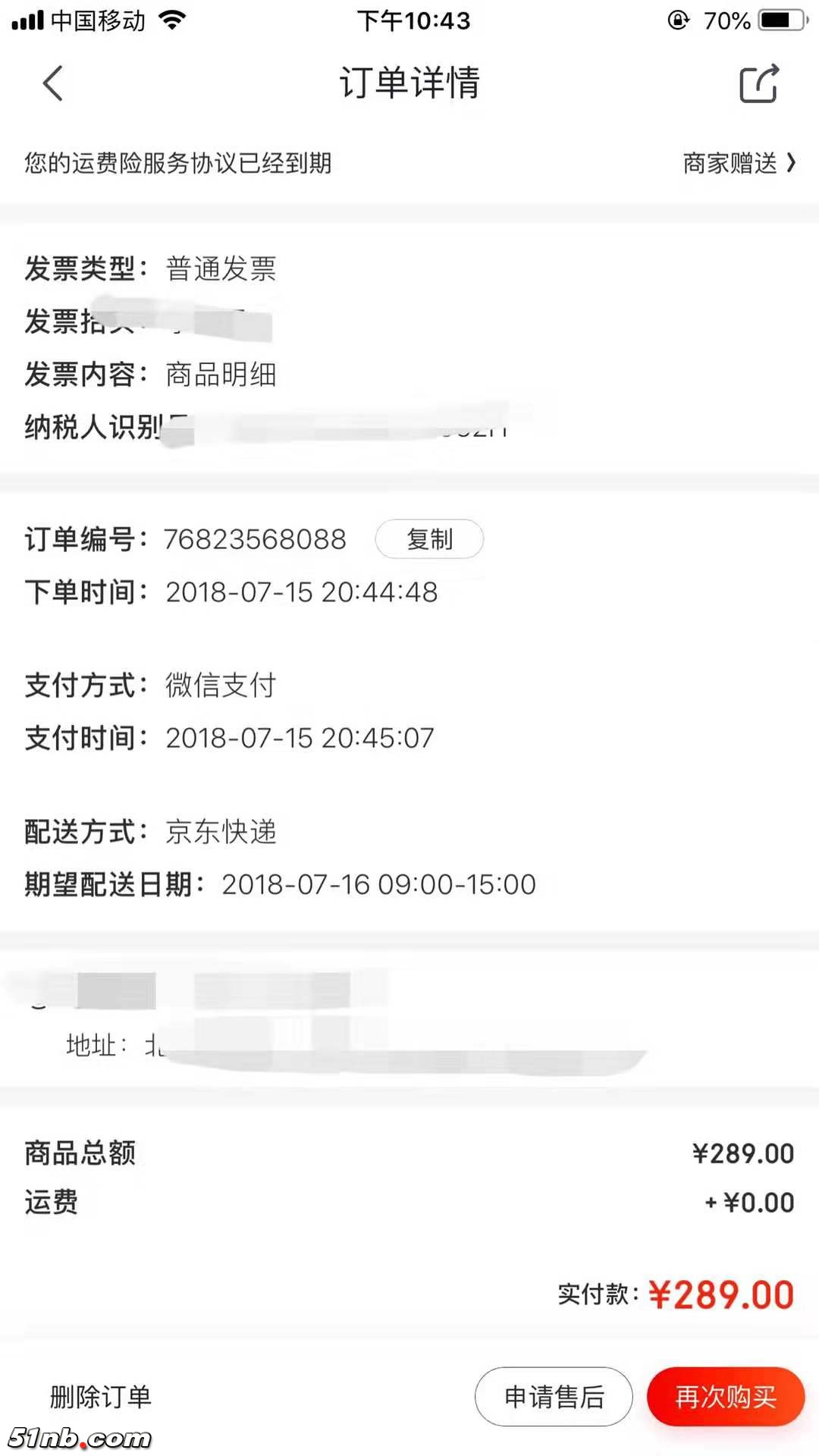The width and height of the screenshot is (819, 1456).
Task: Share this order via top-right icon
Action: coord(758,83)
